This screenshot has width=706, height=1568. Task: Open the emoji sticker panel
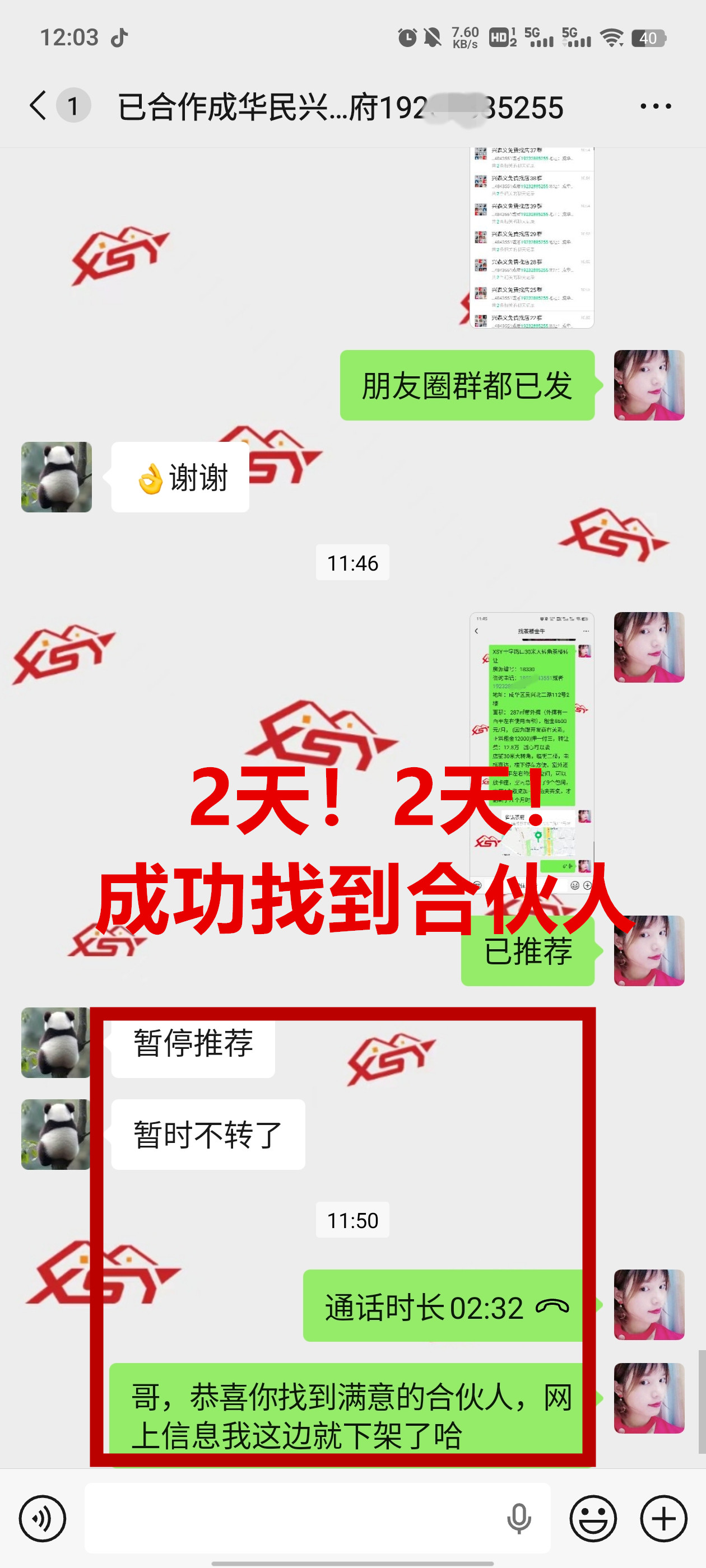593,1518
